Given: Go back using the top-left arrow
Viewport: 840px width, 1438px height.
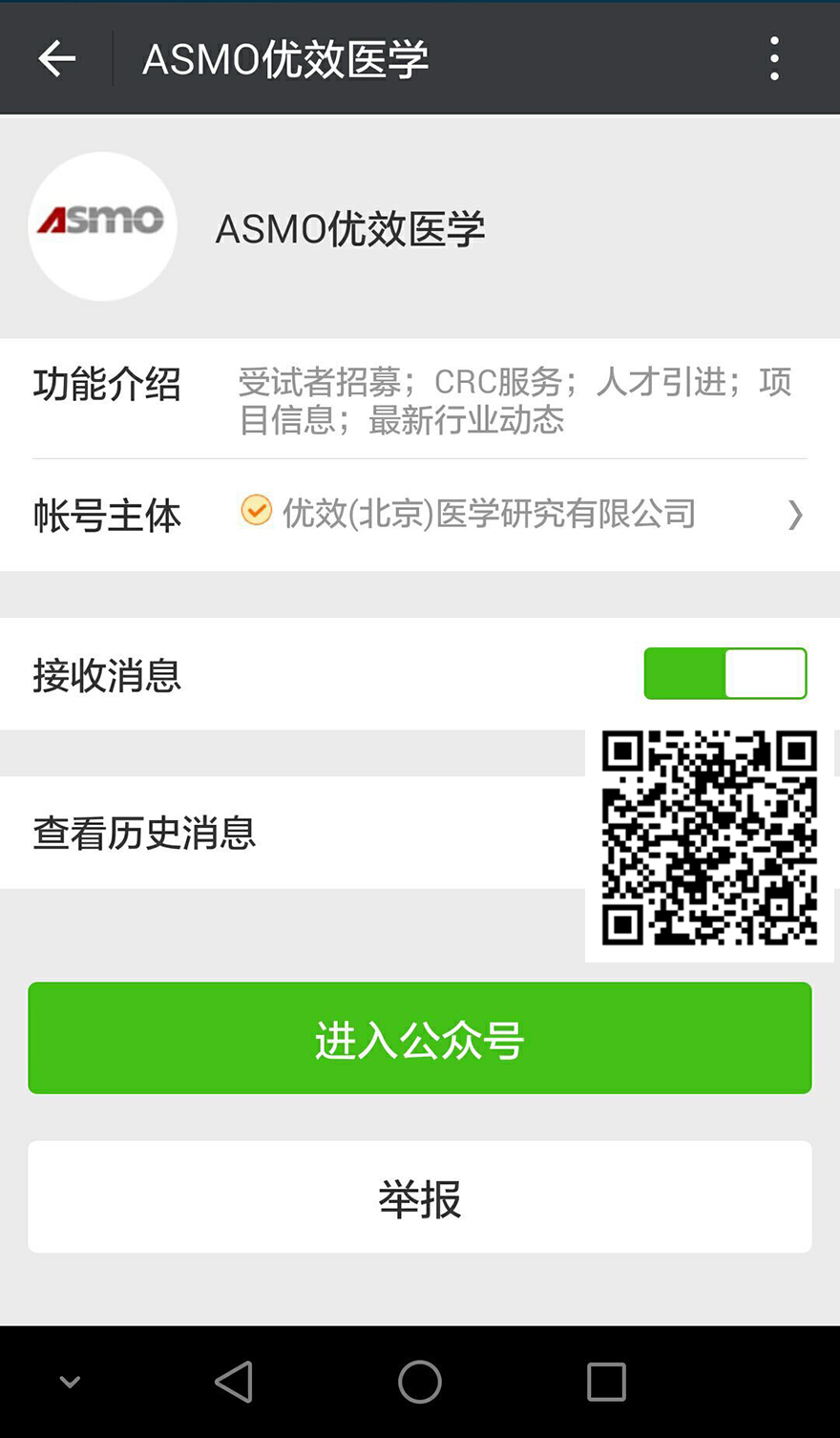Looking at the screenshot, I should pos(57,59).
